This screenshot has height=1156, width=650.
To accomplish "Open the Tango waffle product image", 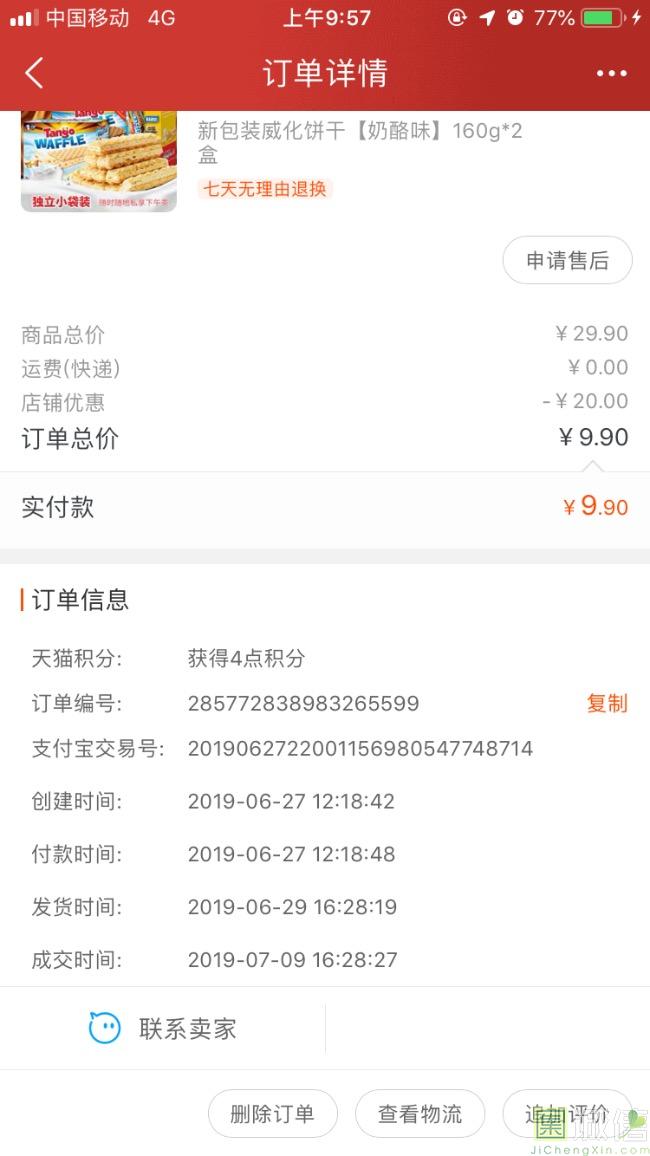I will 98,161.
